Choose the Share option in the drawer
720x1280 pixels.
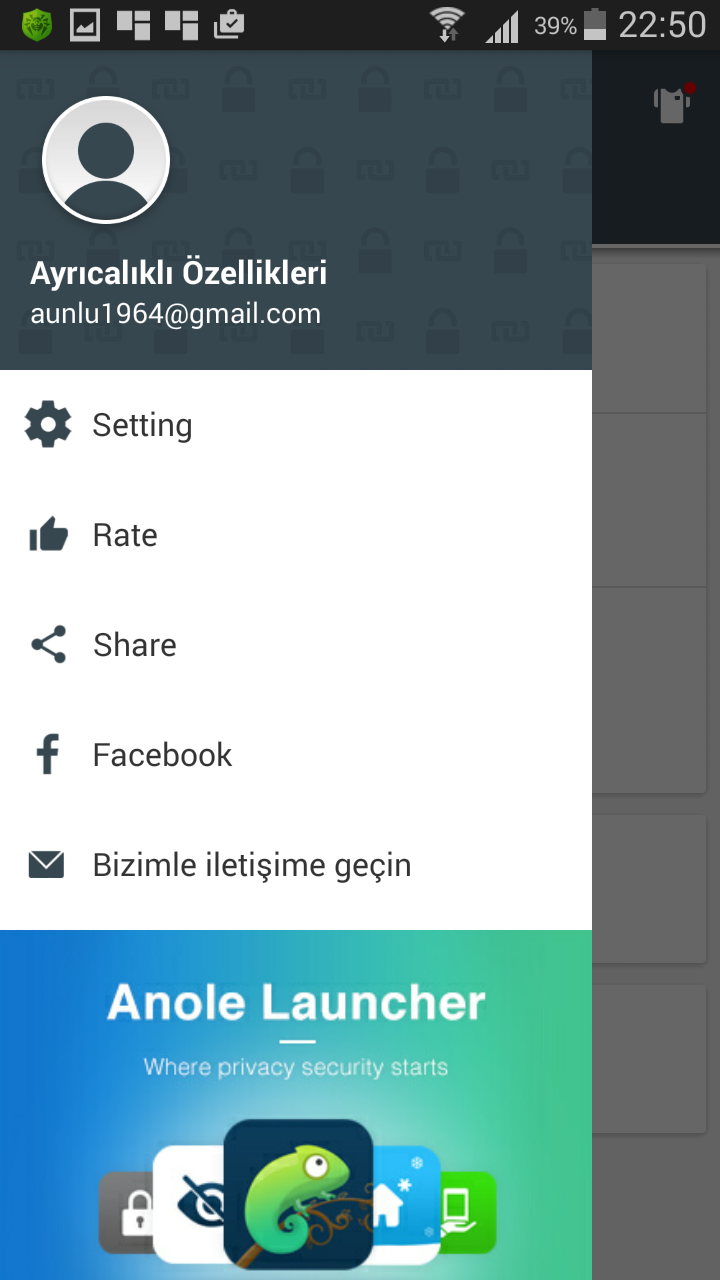point(296,645)
